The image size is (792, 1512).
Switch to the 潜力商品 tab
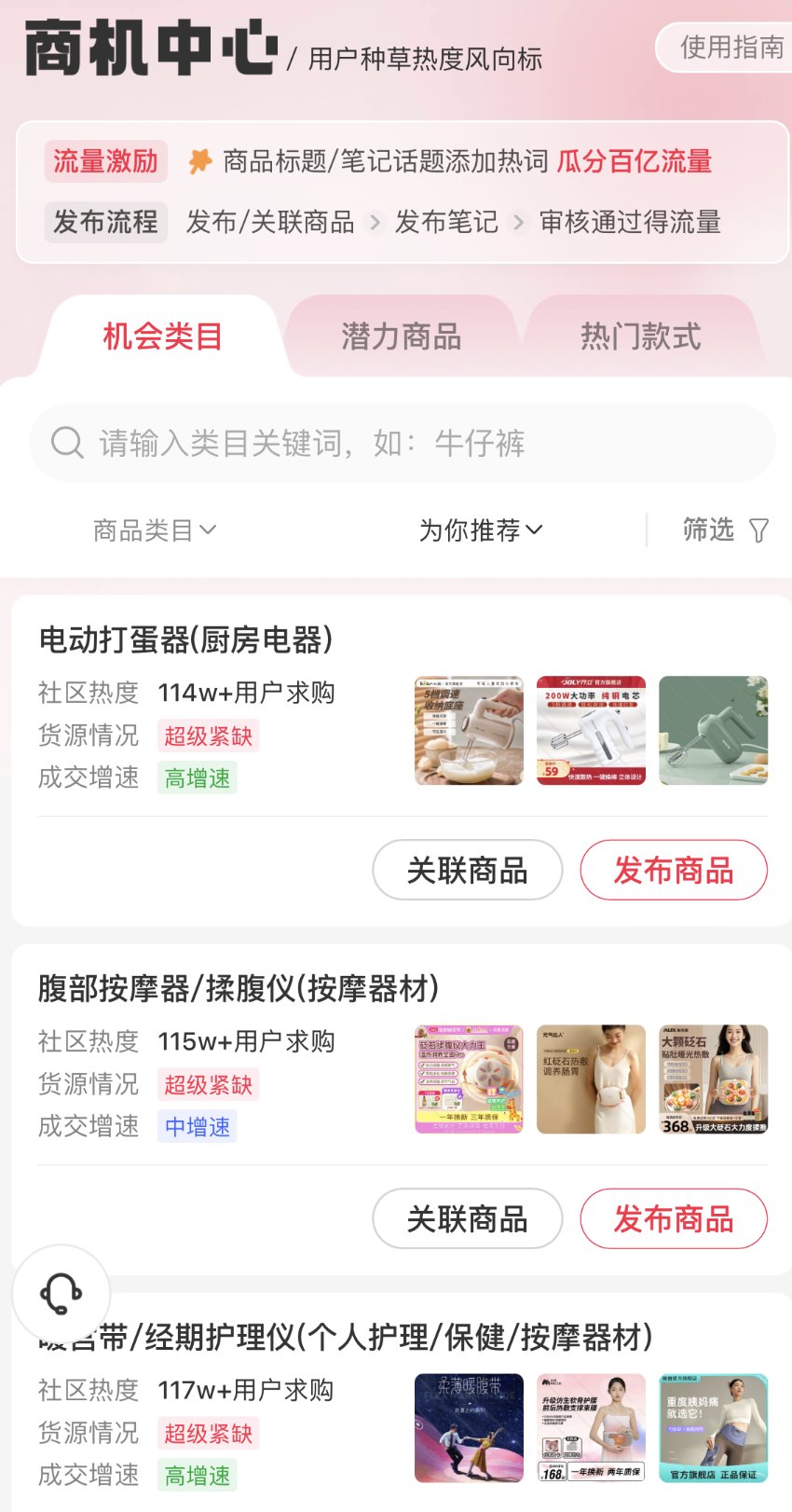point(401,337)
